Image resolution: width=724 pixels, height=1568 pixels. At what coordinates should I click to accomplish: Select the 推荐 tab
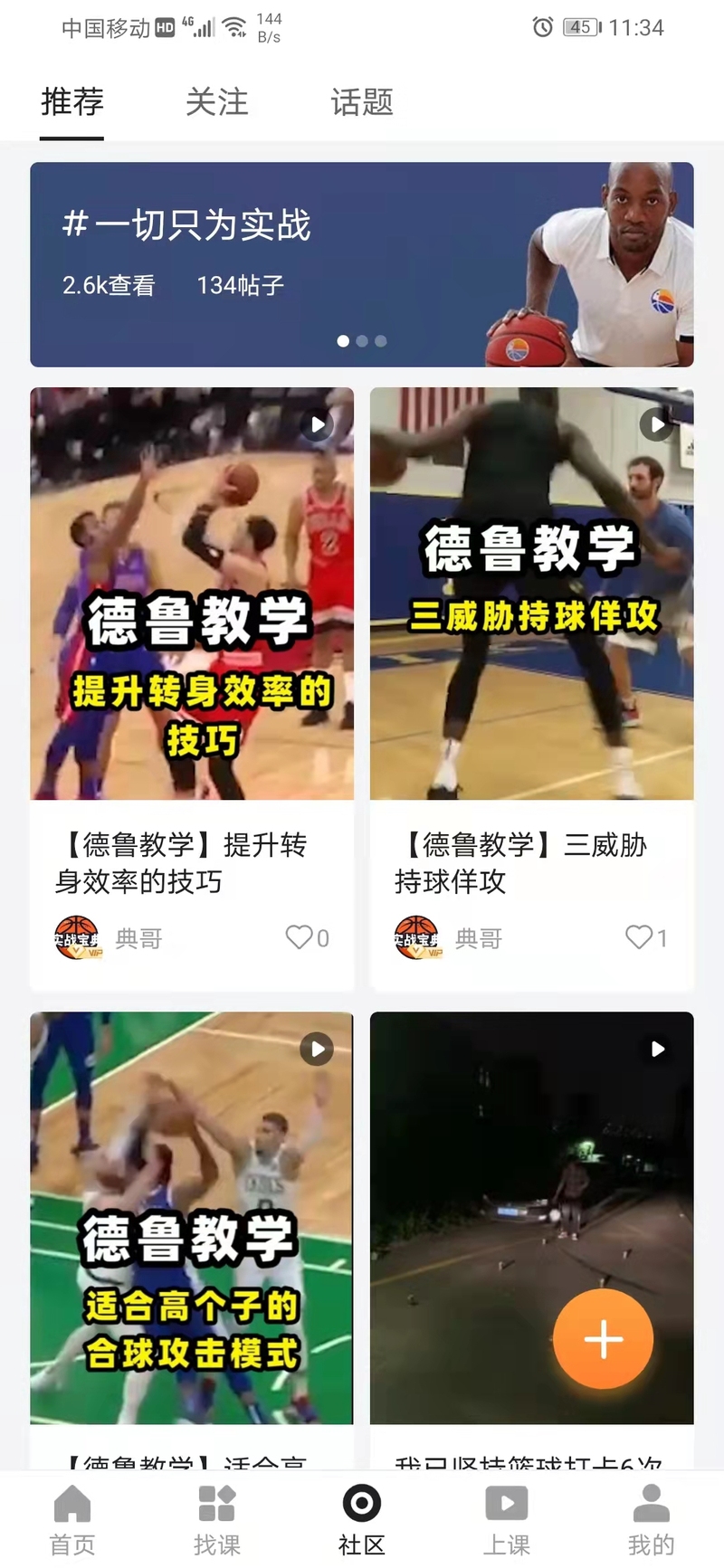click(72, 102)
